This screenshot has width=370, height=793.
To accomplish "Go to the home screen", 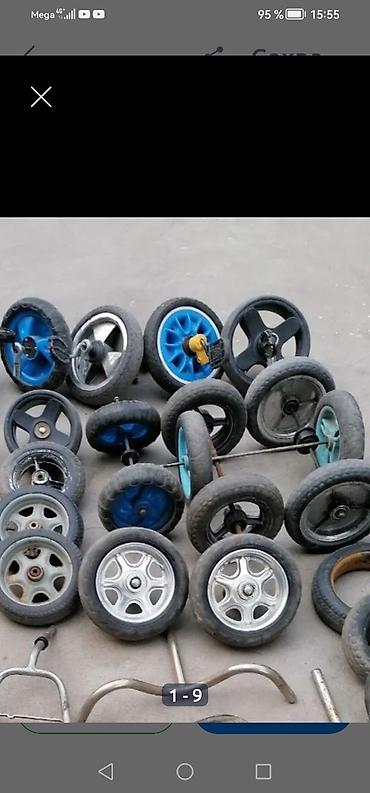I will [185, 772].
